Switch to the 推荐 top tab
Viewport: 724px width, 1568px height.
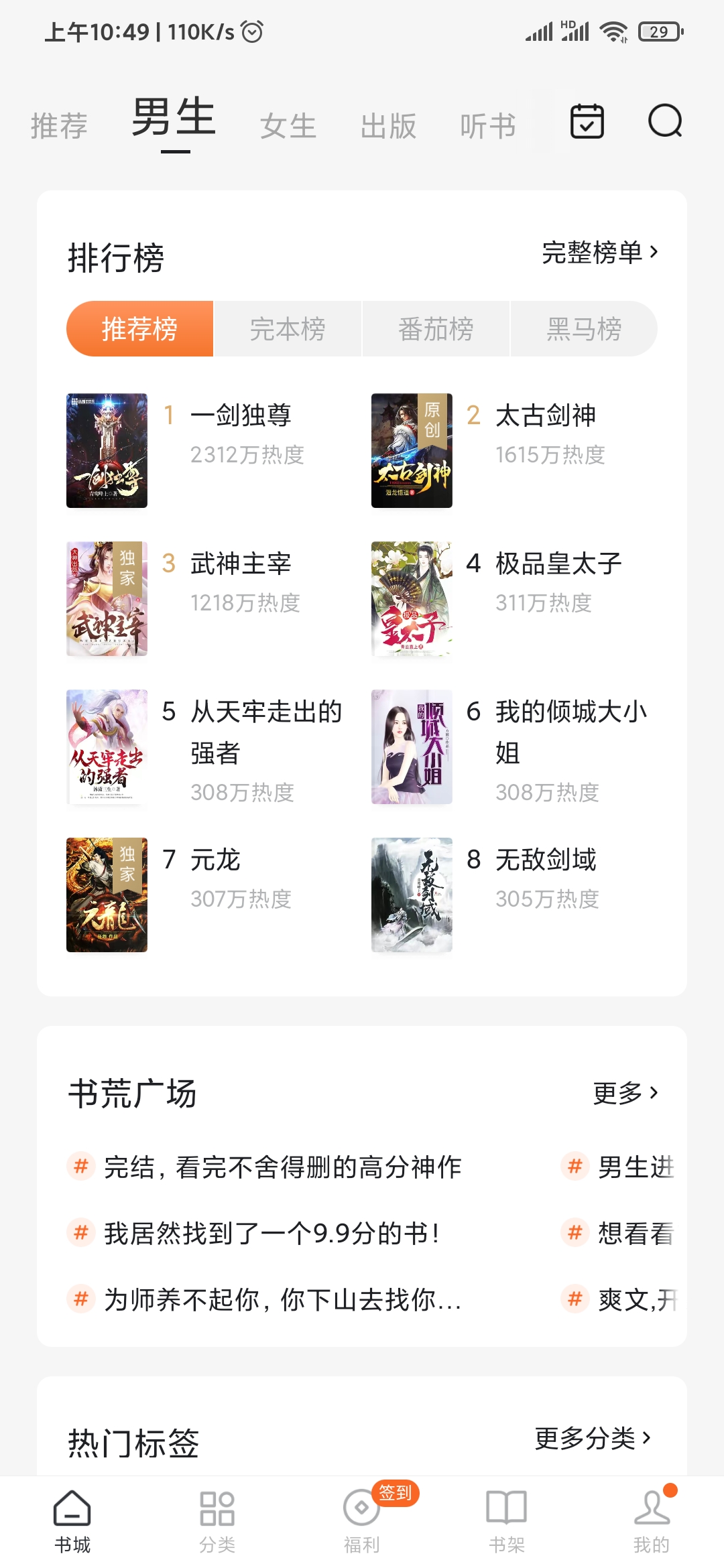[x=59, y=126]
